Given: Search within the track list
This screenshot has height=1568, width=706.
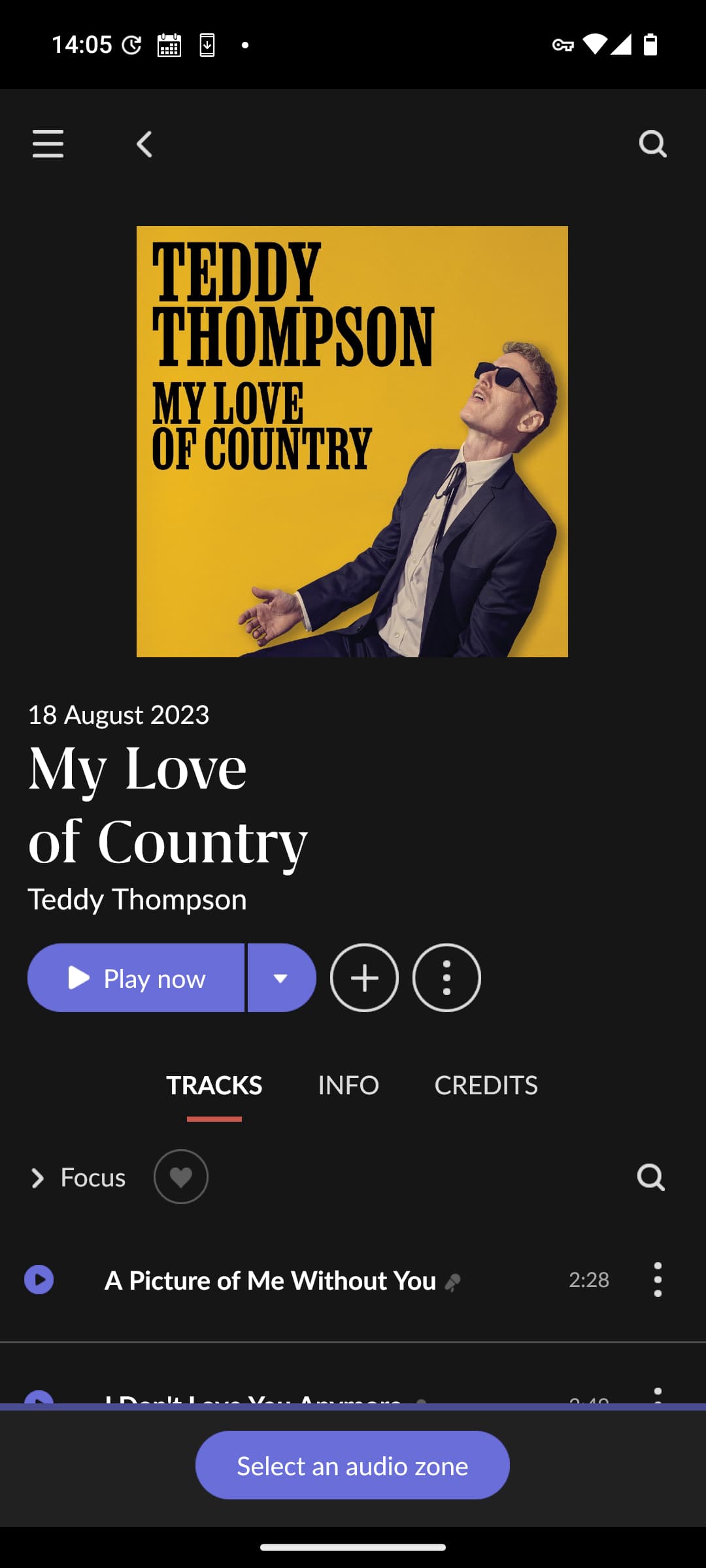Looking at the screenshot, I should coord(650,1177).
